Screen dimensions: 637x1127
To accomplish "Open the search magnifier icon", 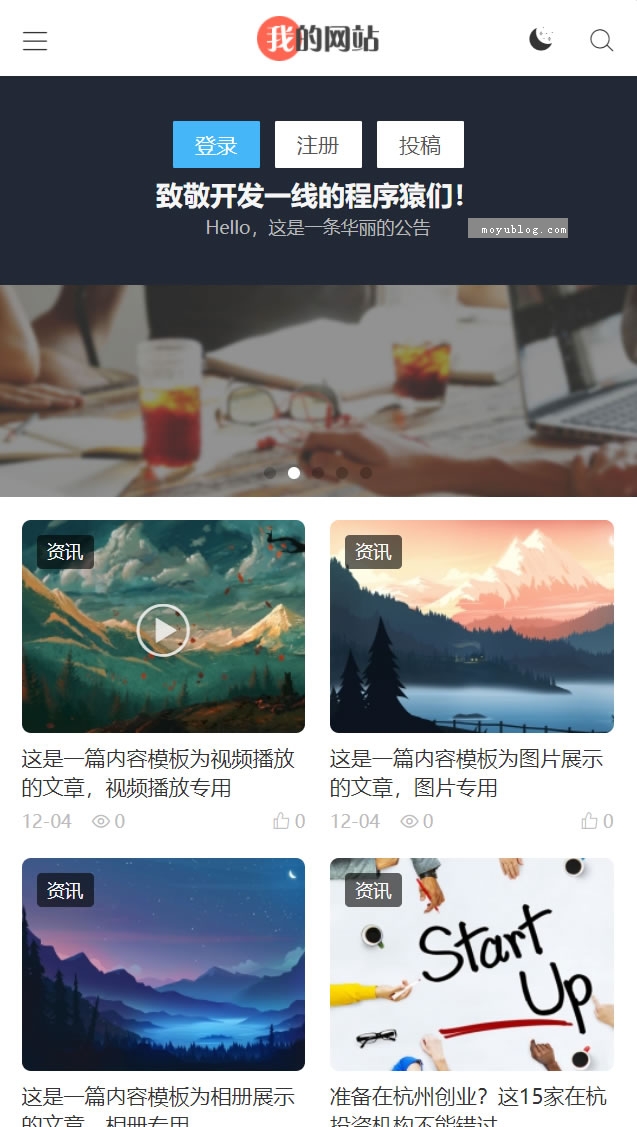I will coord(602,40).
